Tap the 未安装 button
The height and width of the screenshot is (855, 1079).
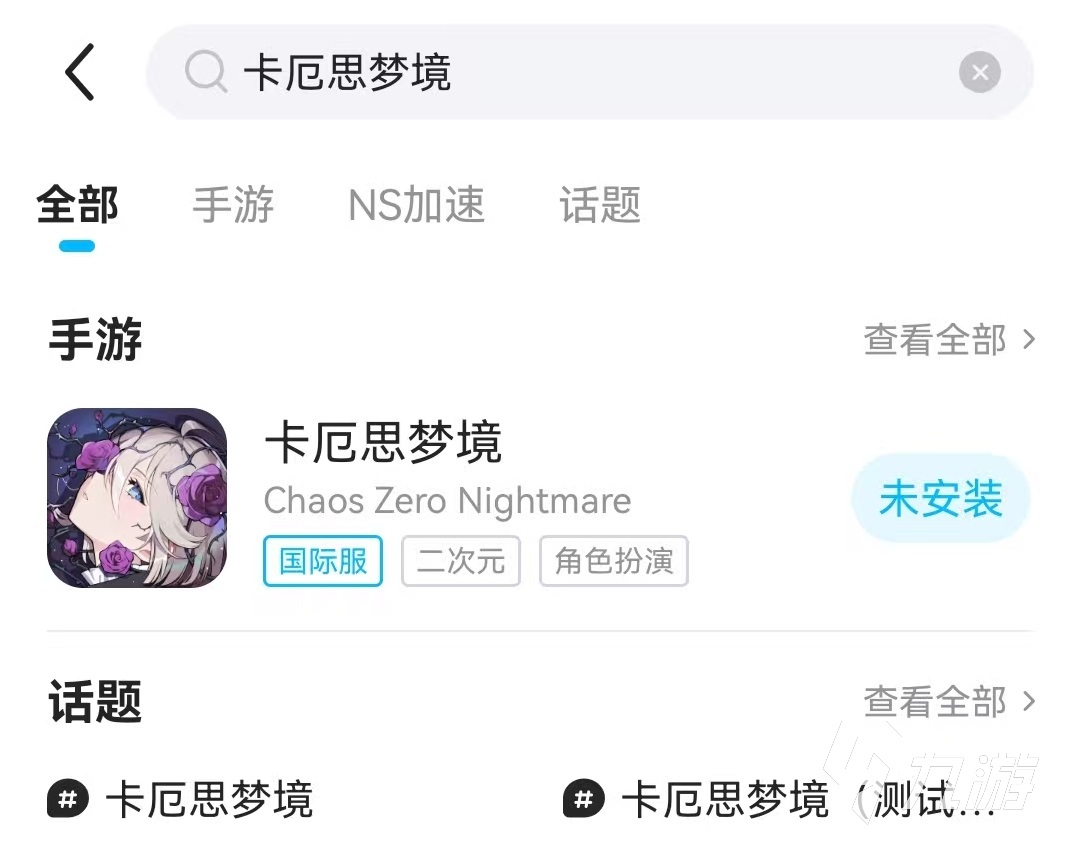940,499
